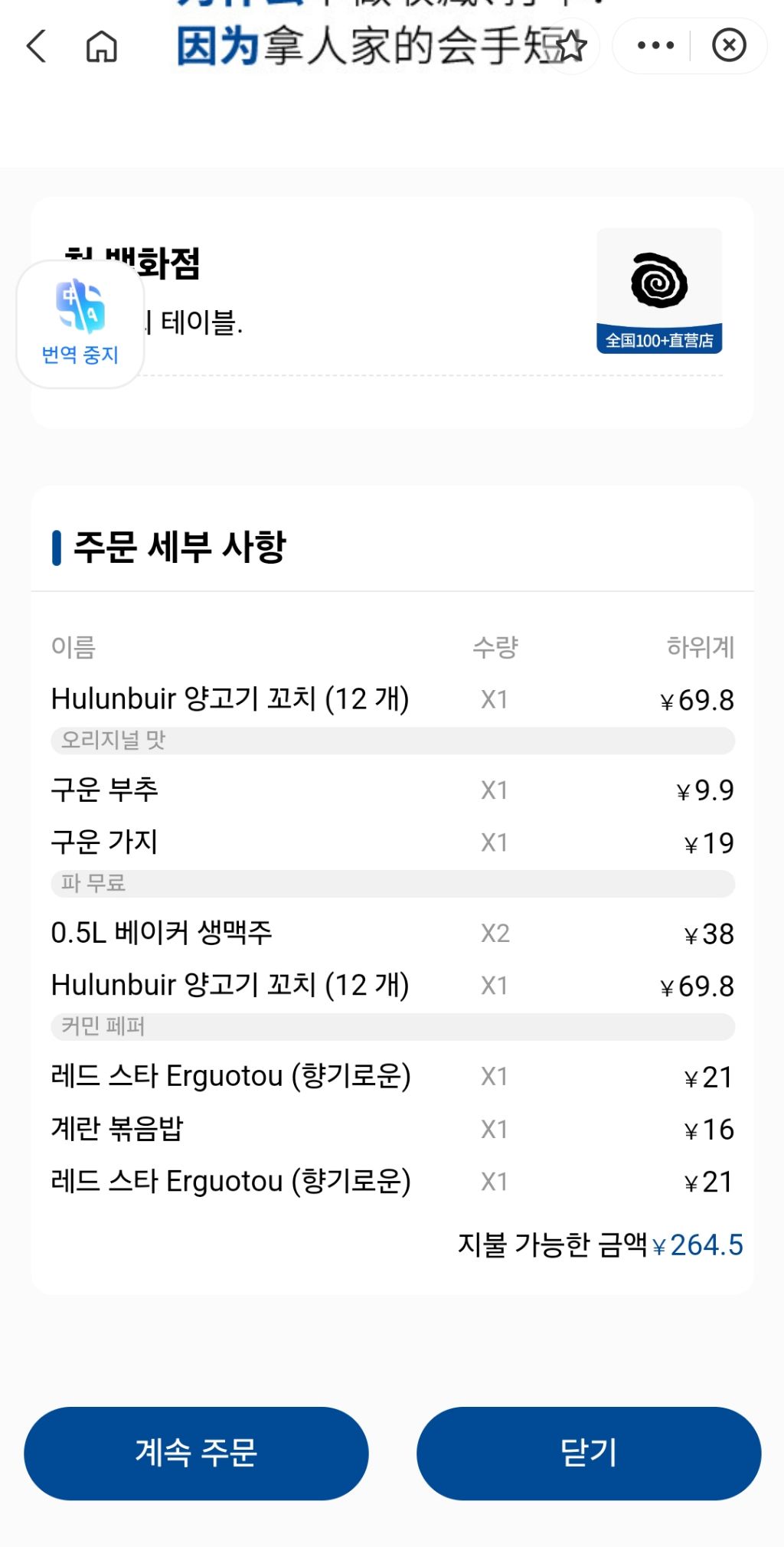Viewport: 784px width, 1547px height.
Task: Tap the star favorite icon
Action: [x=572, y=46]
